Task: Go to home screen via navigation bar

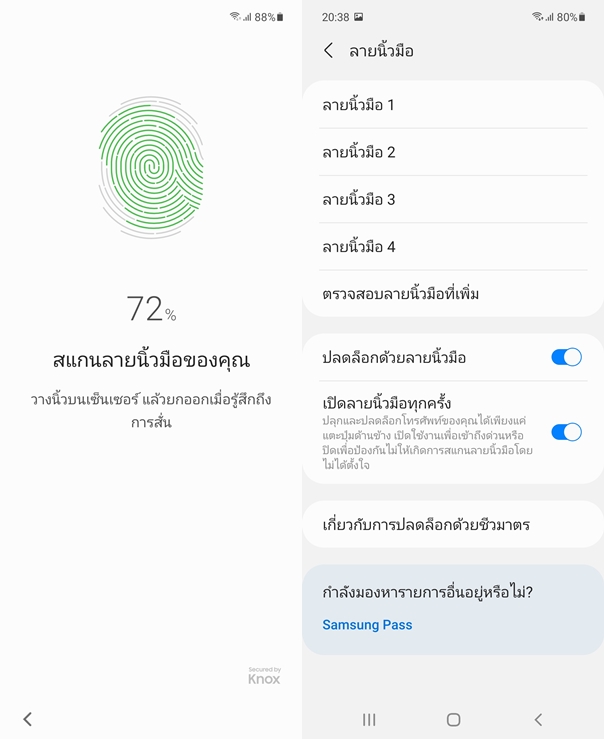Action: pos(453,720)
